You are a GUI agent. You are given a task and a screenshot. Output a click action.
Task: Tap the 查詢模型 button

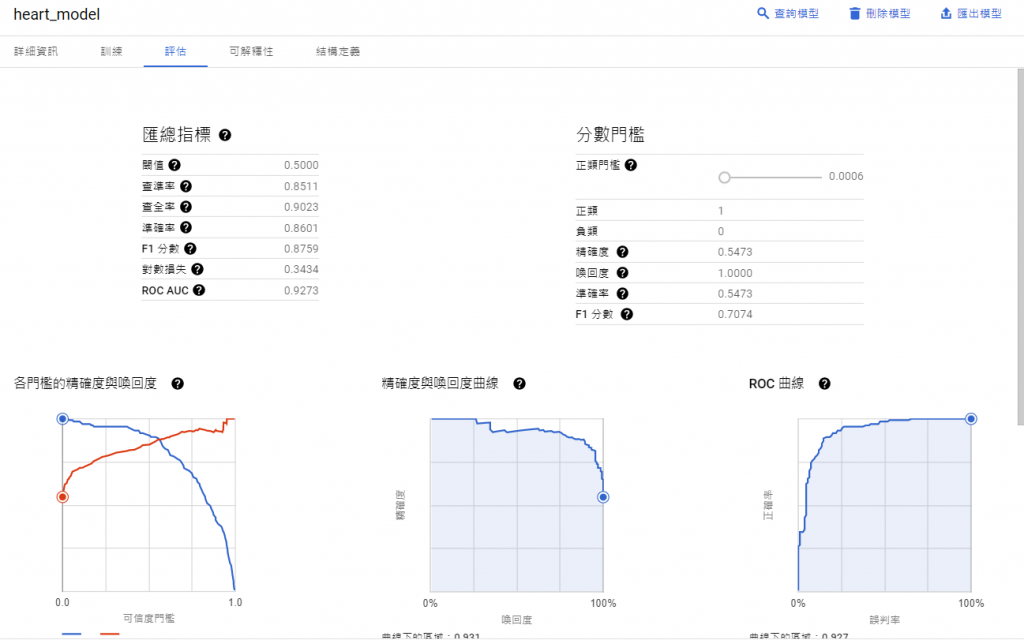pos(787,14)
